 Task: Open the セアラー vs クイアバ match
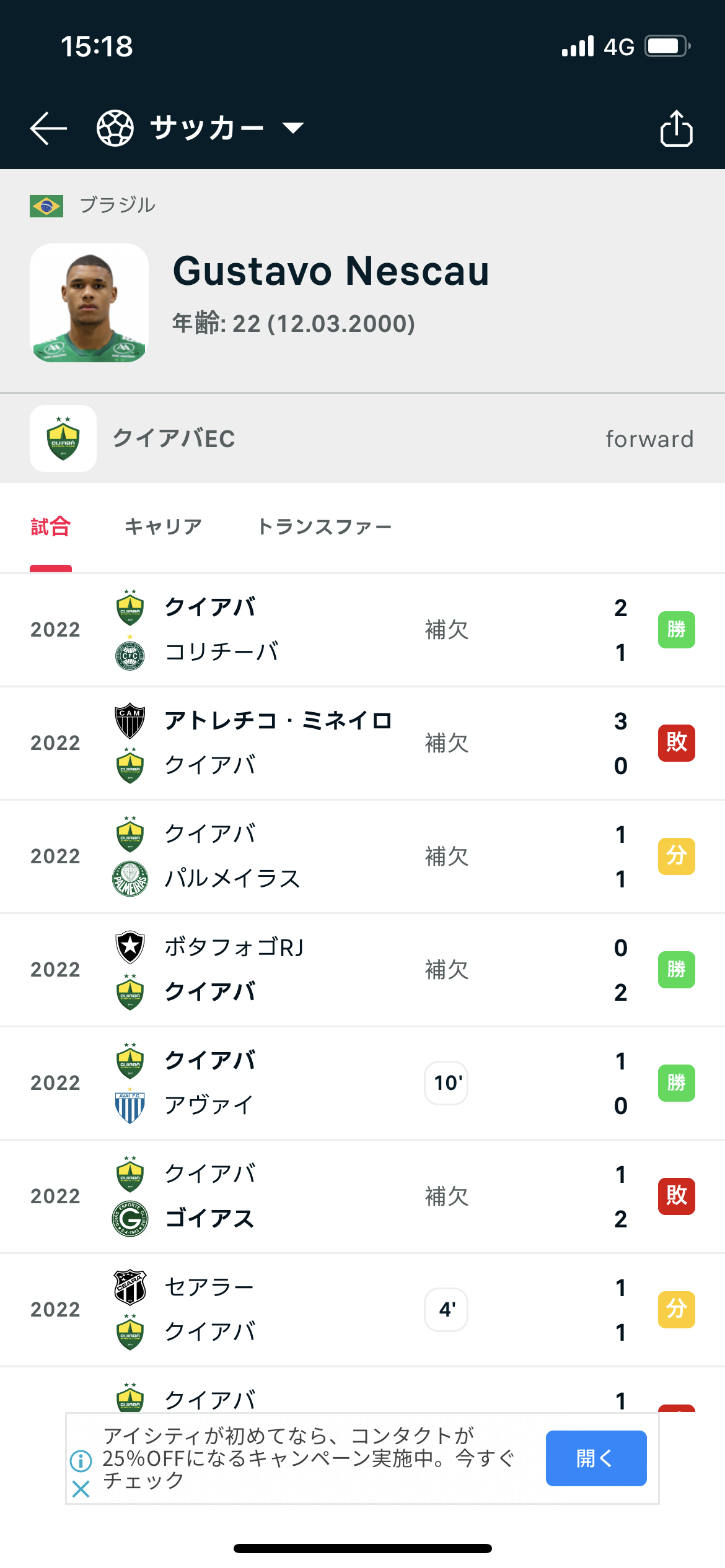362,1310
